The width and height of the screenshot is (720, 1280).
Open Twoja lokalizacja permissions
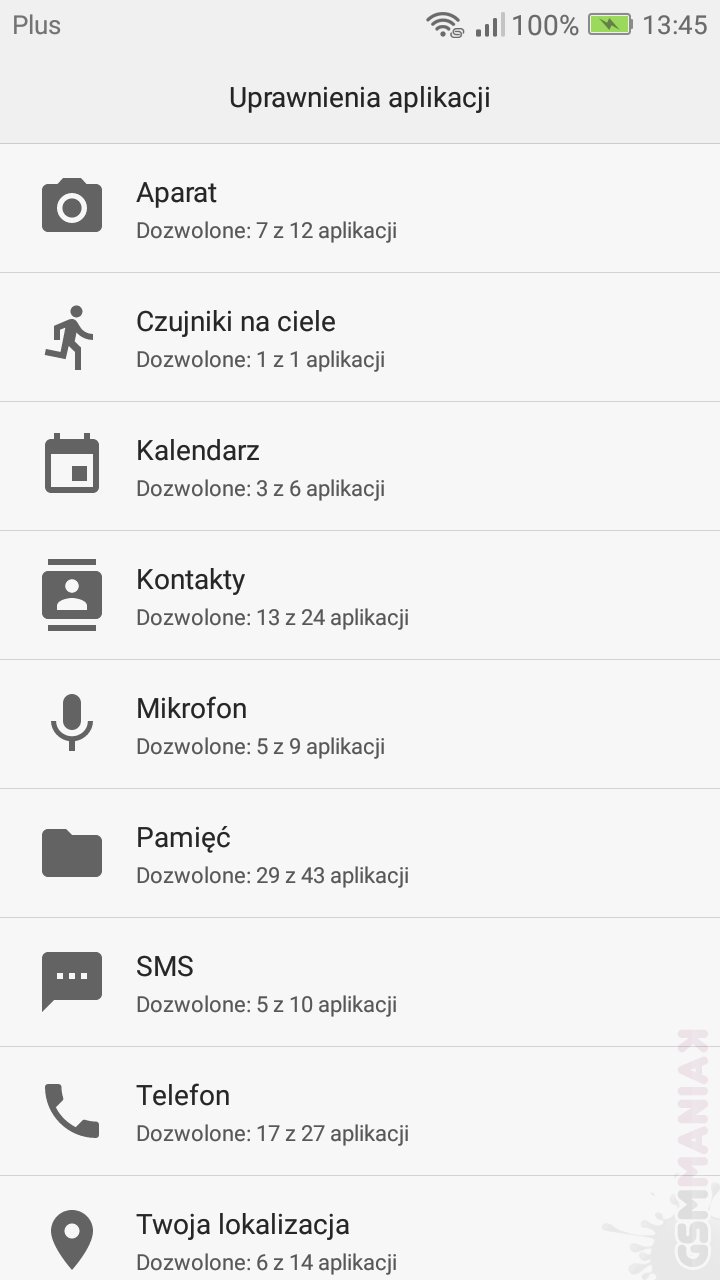point(360,1238)
